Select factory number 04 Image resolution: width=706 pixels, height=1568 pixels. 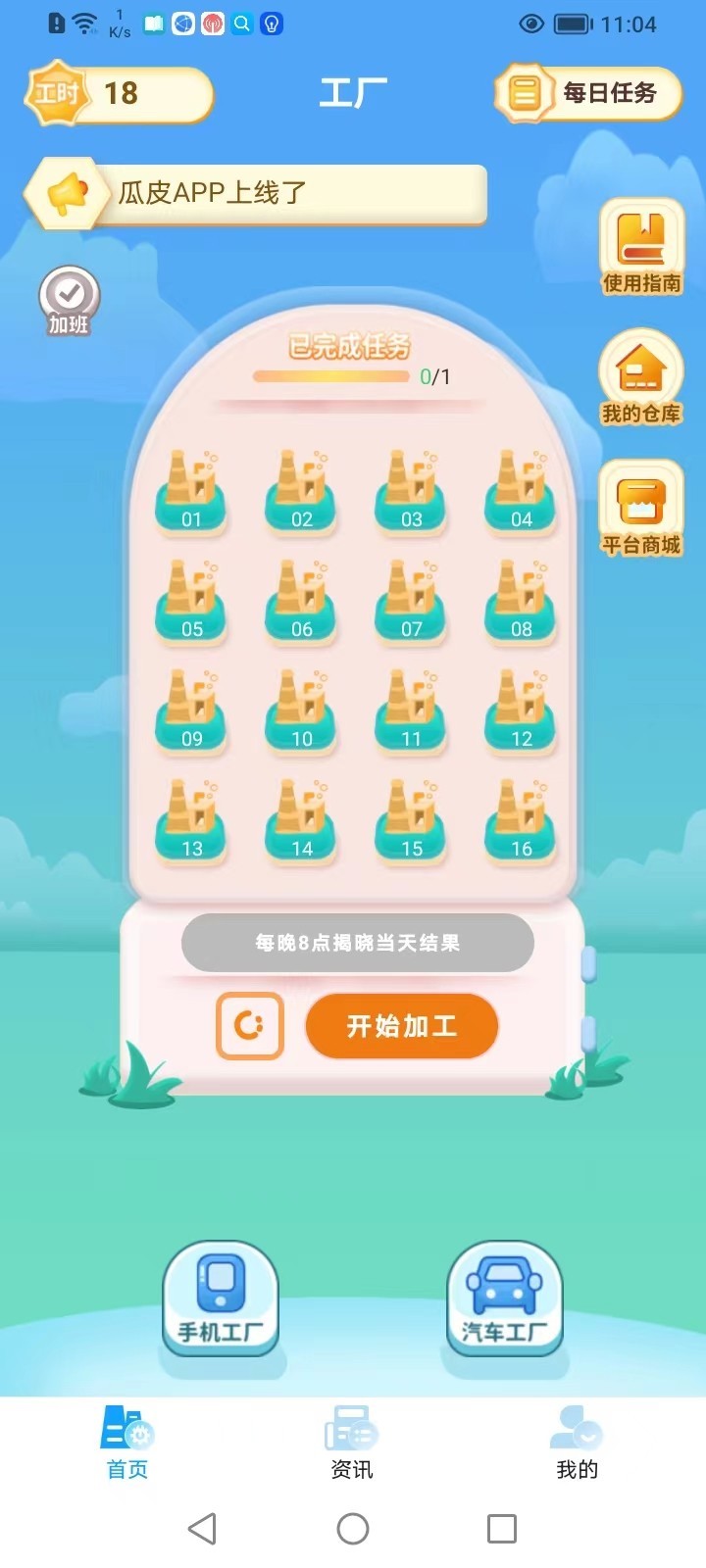tap(521, 492)
